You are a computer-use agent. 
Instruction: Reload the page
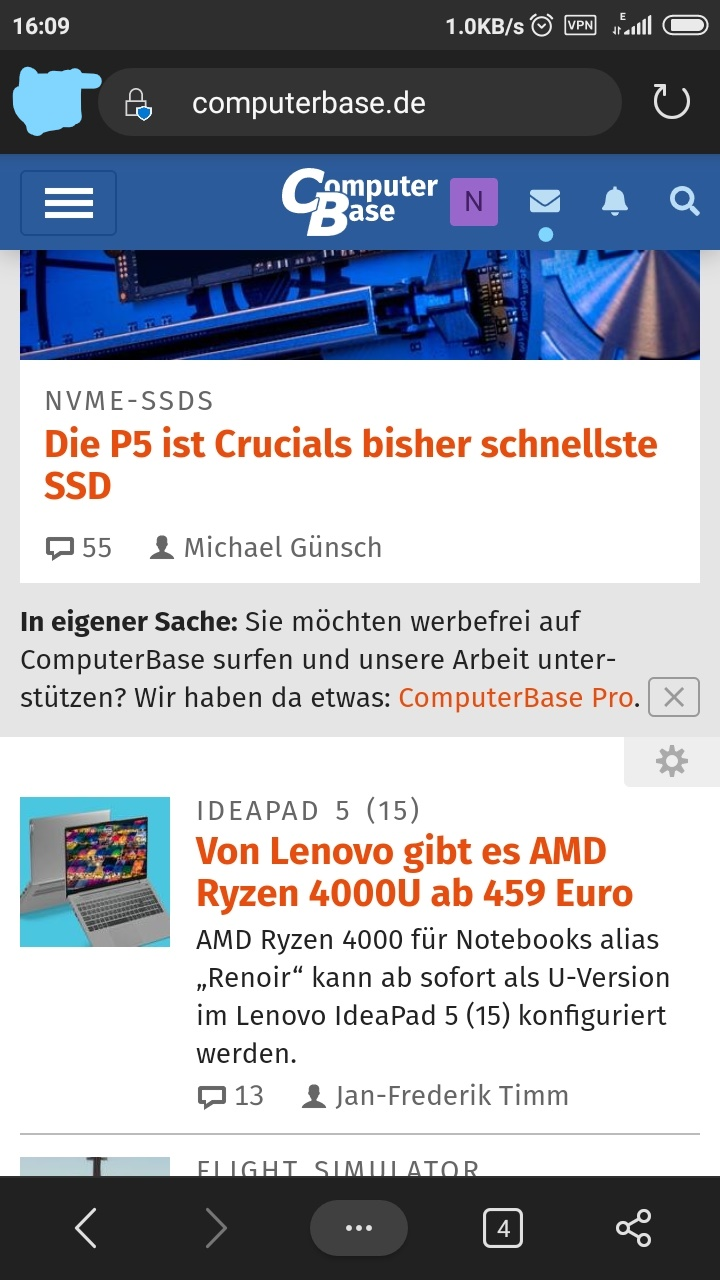coord(670,102)
